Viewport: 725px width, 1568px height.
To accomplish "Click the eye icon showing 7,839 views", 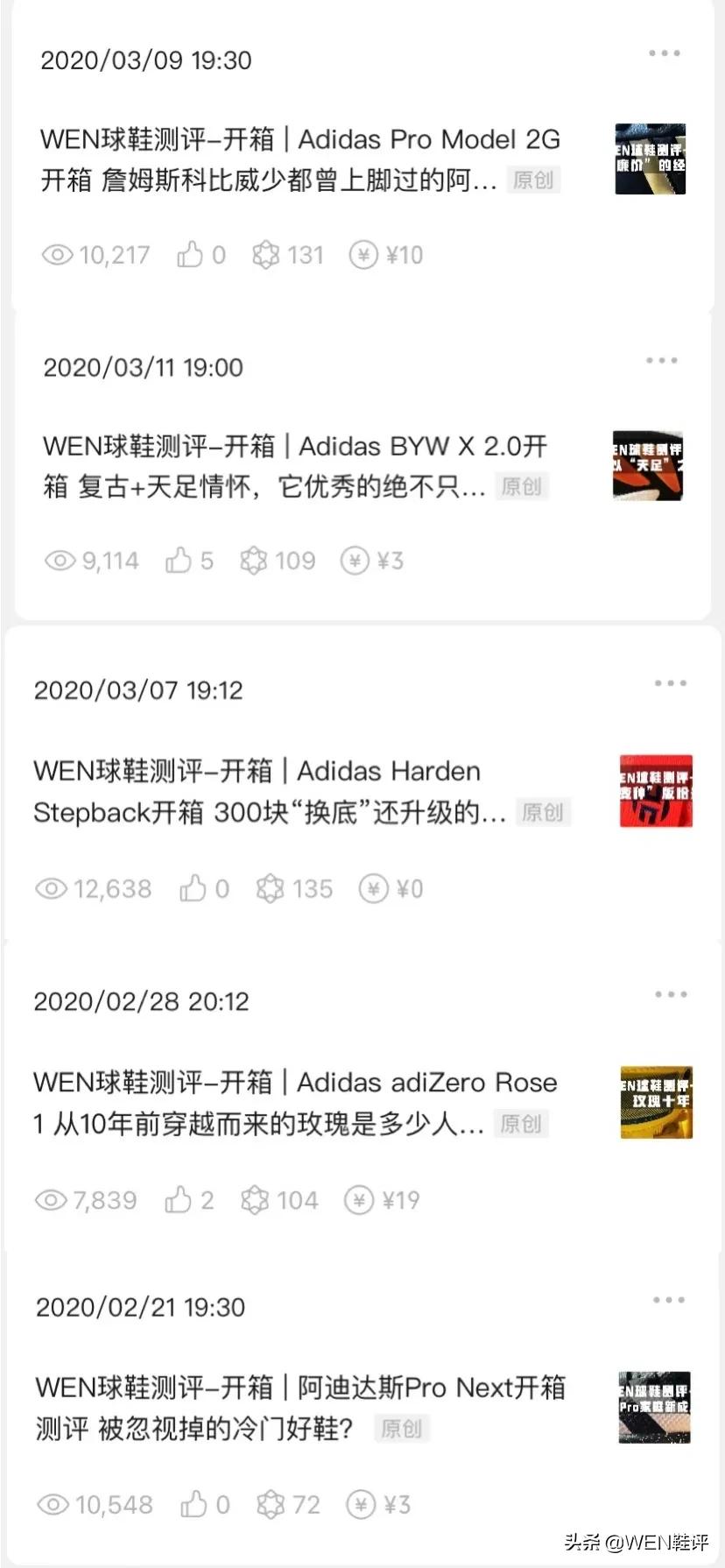I will [x=53, y=1200].
